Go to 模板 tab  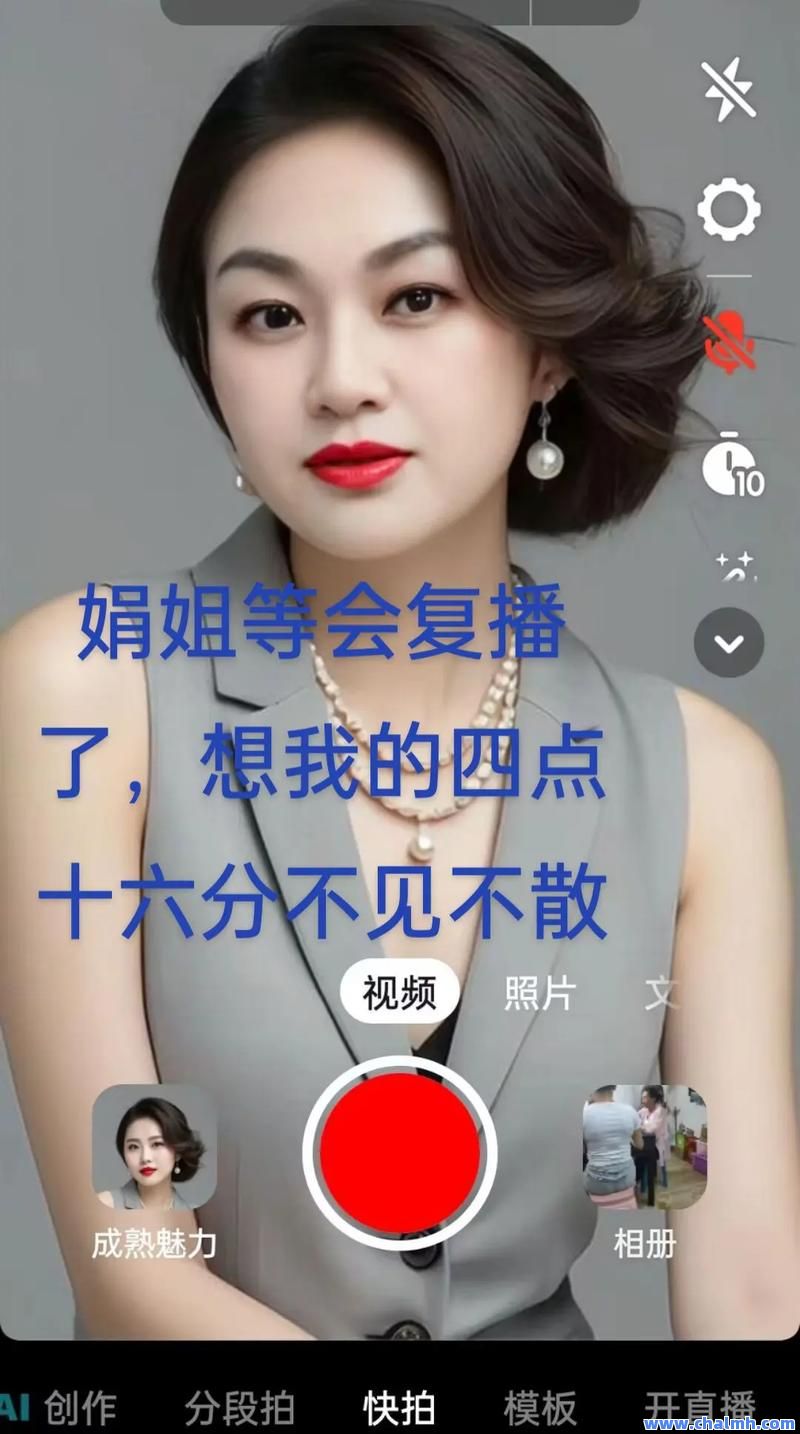(541, 1408)
